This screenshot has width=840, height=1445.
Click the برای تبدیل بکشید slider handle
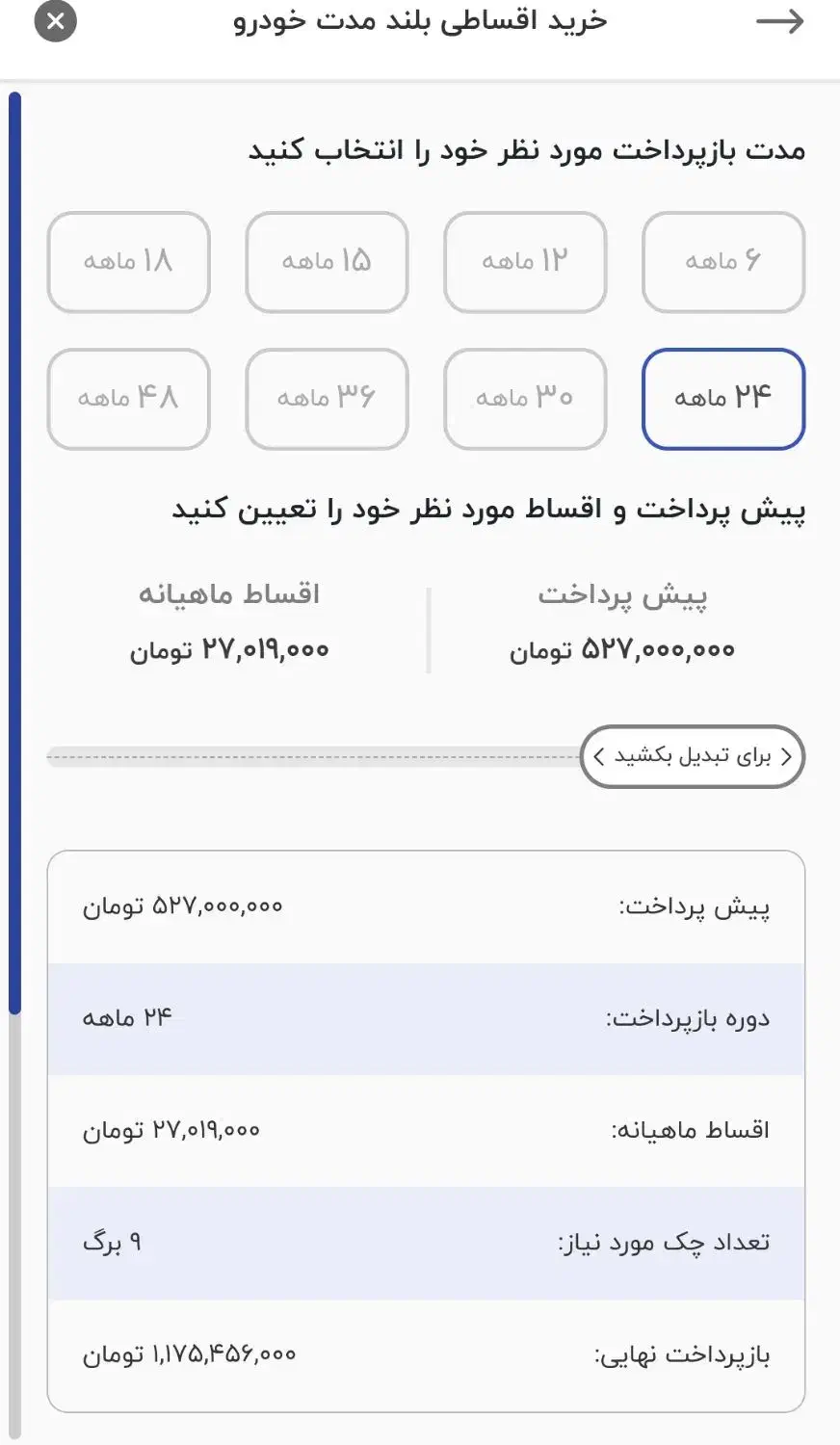click(693, 757)
